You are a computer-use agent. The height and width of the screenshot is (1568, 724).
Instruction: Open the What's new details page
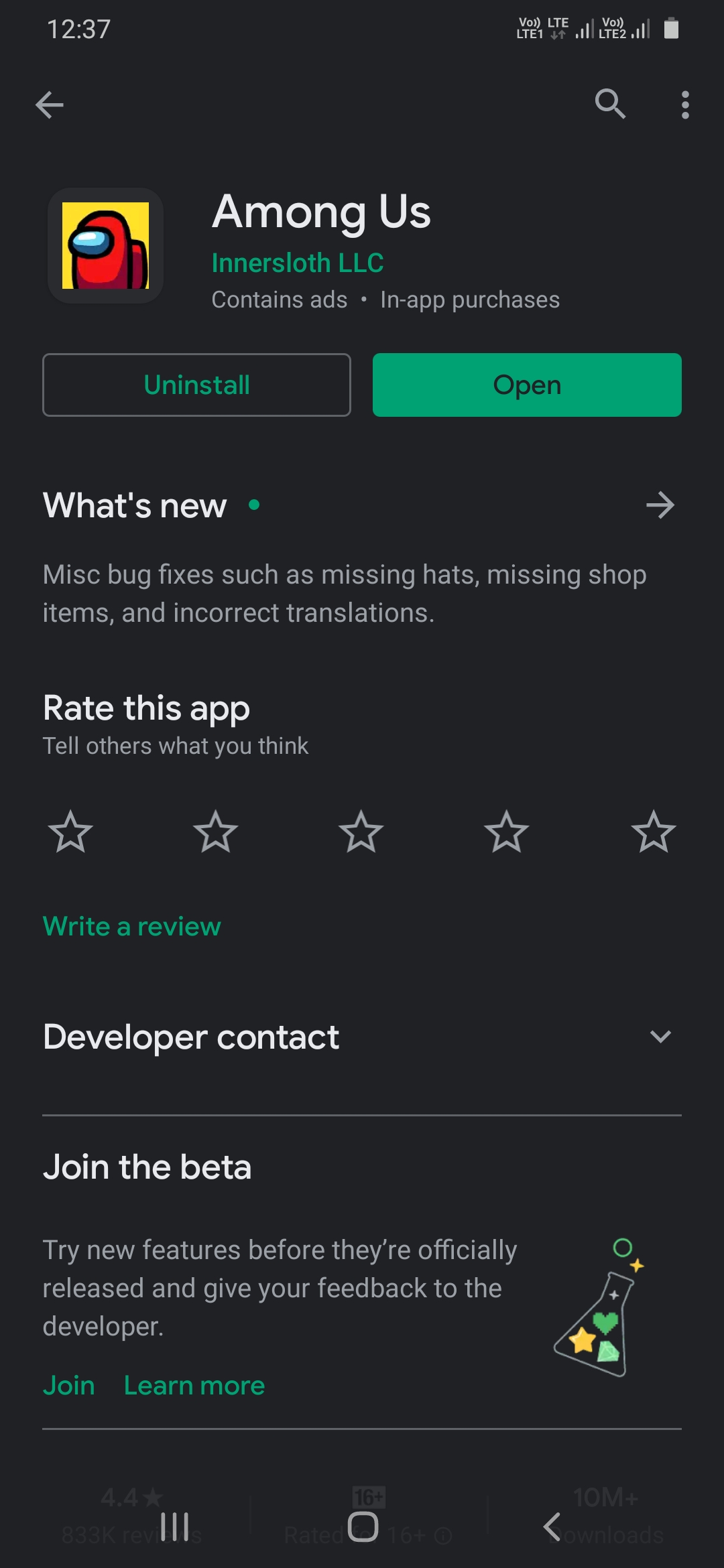pyautogui.click(x=134, y=505)
